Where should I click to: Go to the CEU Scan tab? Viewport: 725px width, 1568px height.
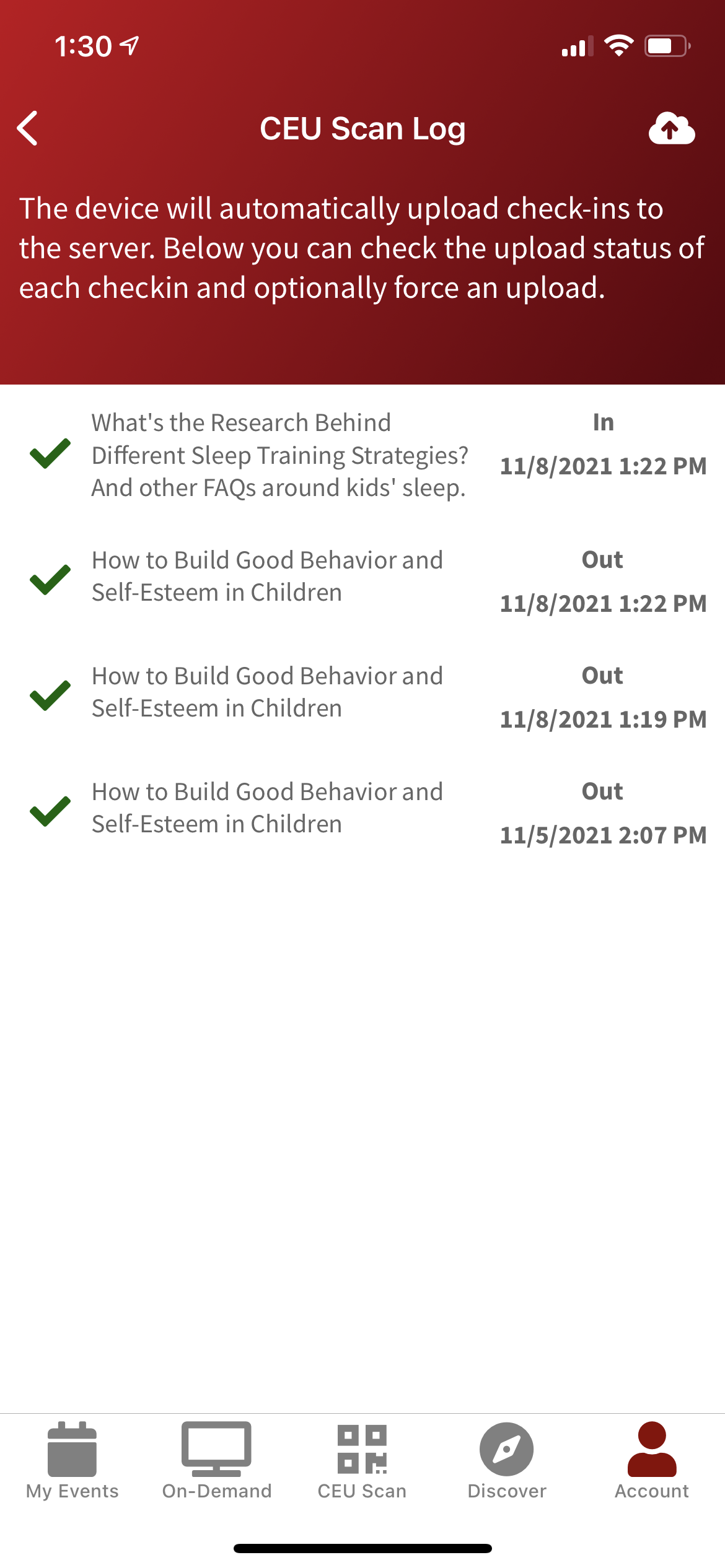(x=362, y=1461)
